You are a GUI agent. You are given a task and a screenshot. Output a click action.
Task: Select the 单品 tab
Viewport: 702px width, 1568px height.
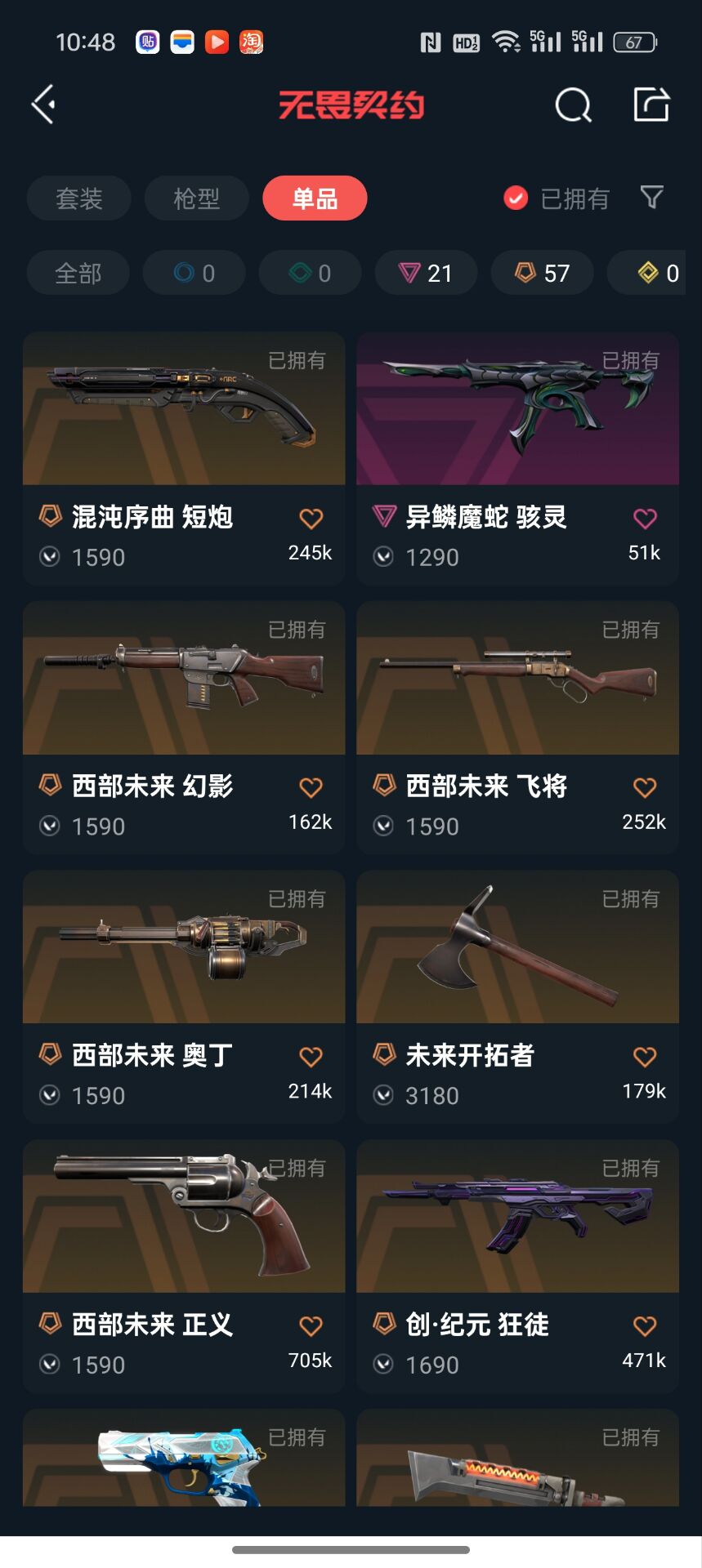click(x=315, y=198)
